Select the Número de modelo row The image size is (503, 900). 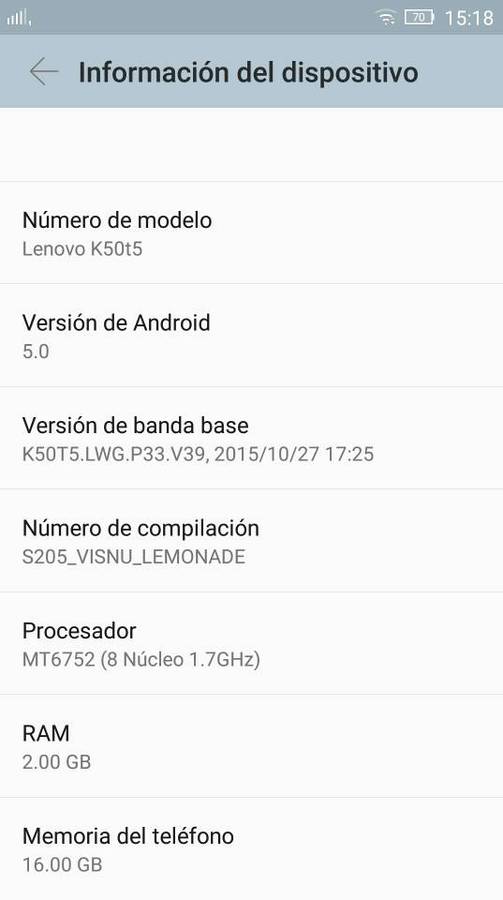(252, 232)
